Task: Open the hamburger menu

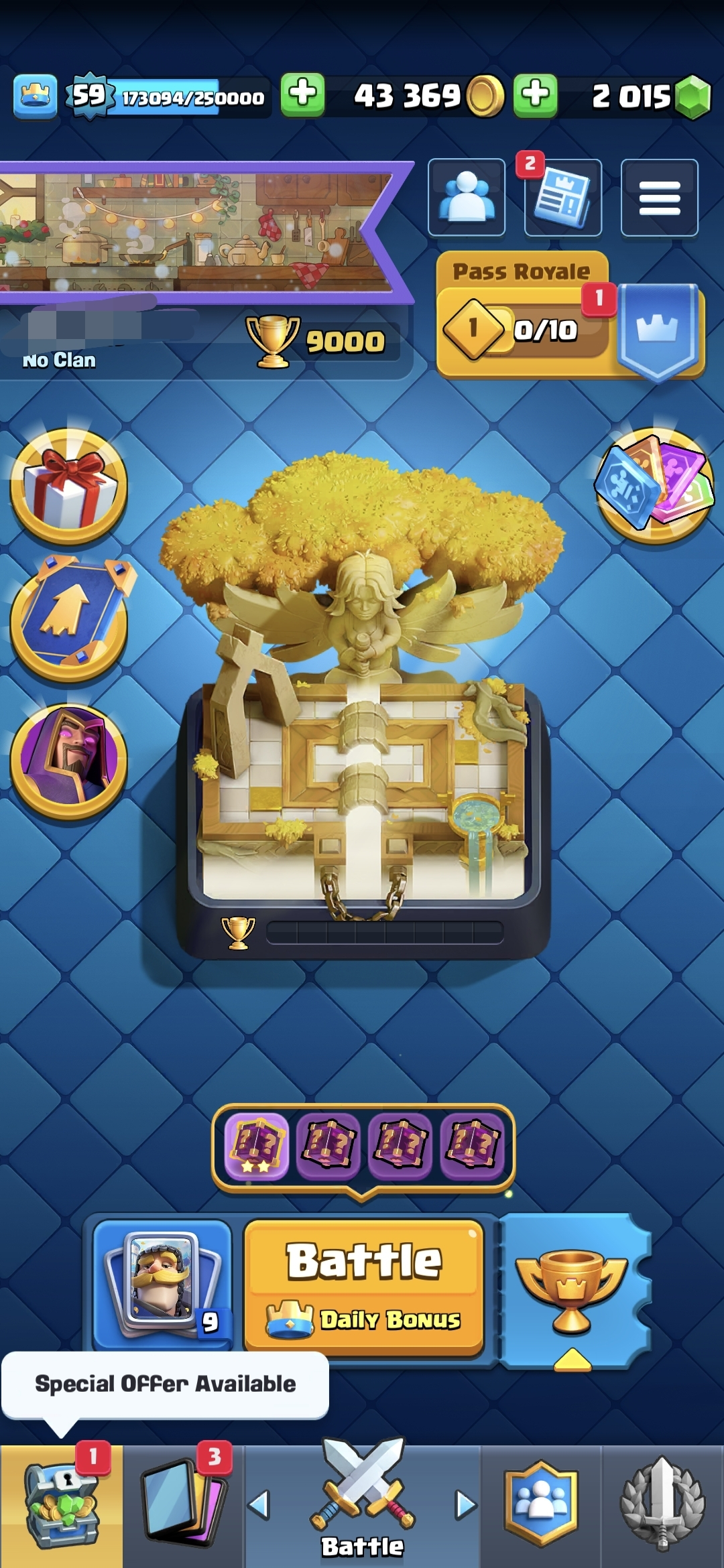Action: [660, 198]
